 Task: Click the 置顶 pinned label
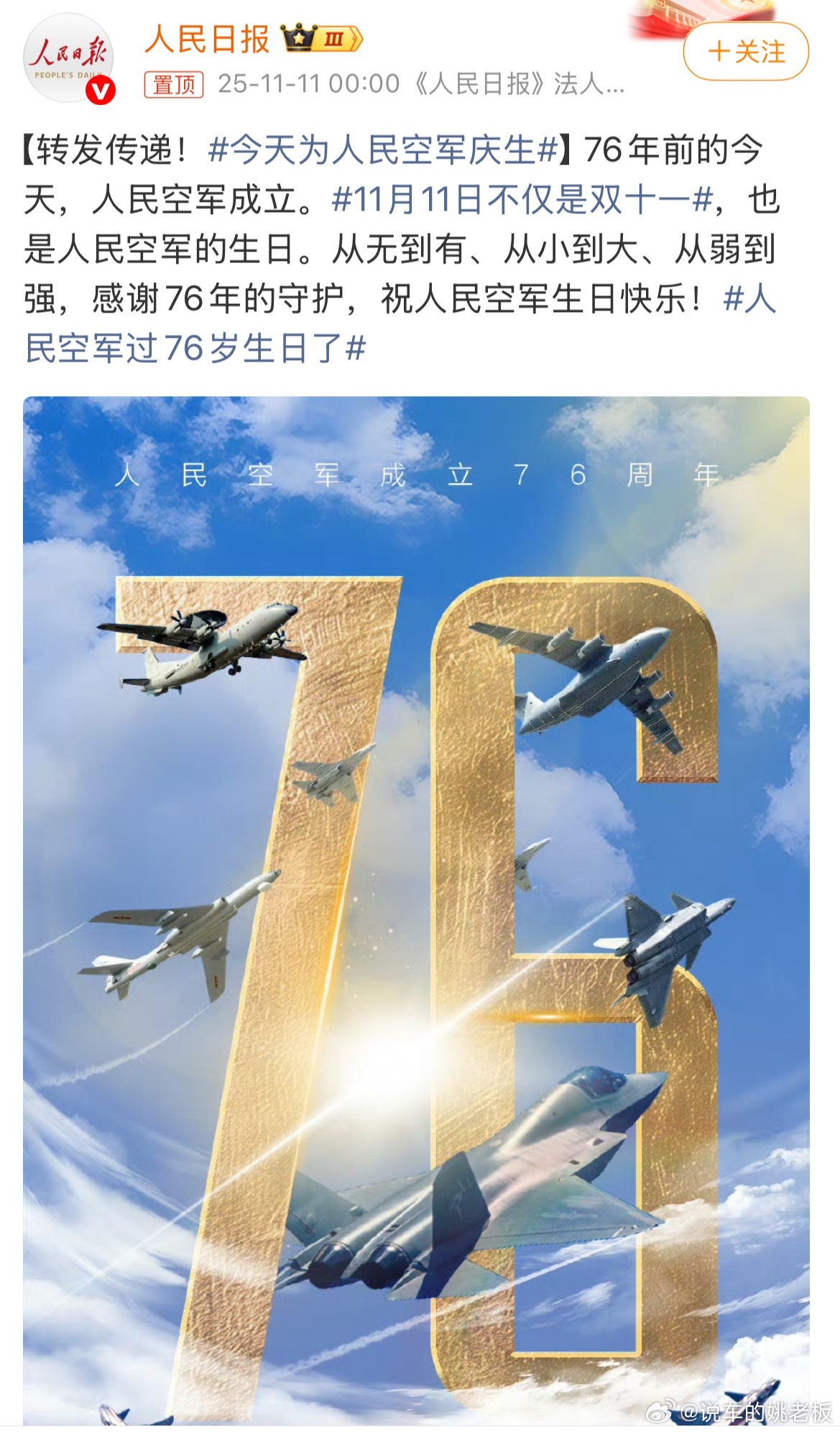(173, 84)
